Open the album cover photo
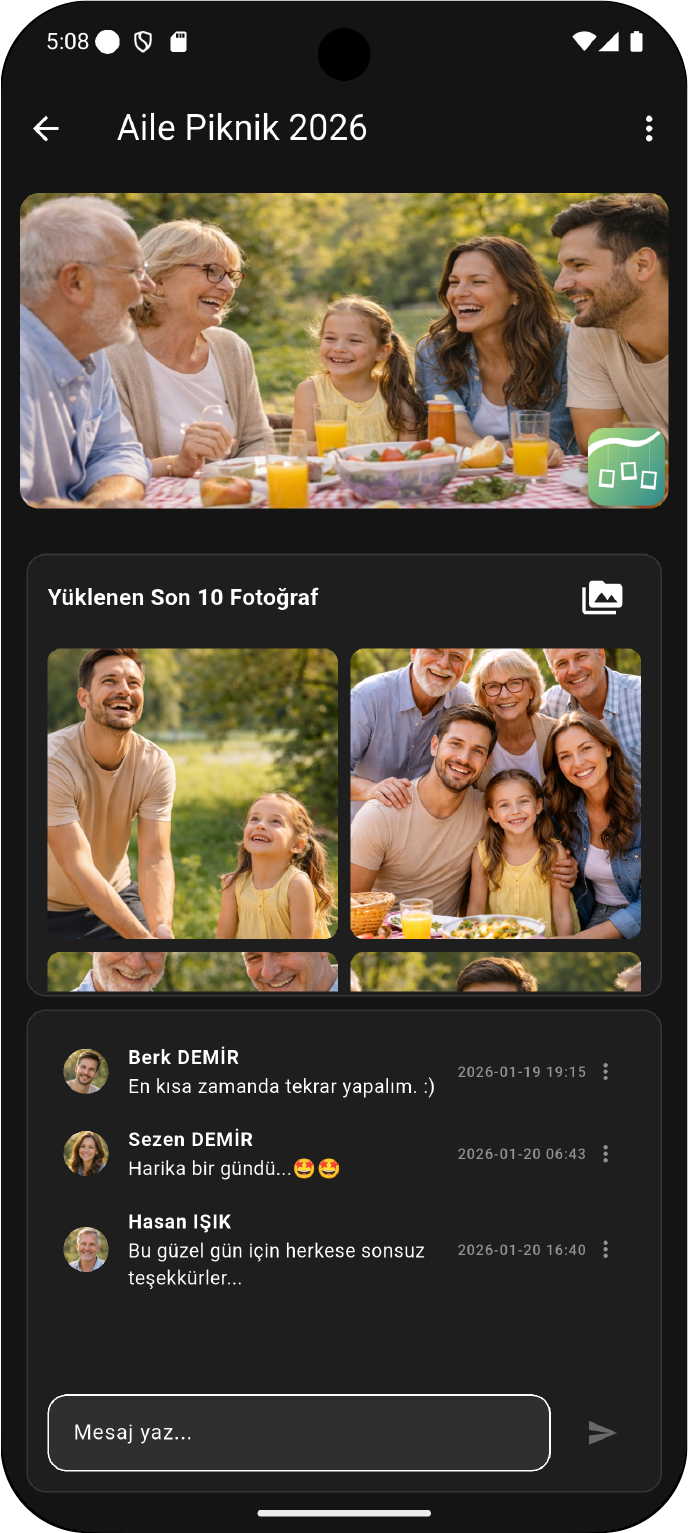 300,350
